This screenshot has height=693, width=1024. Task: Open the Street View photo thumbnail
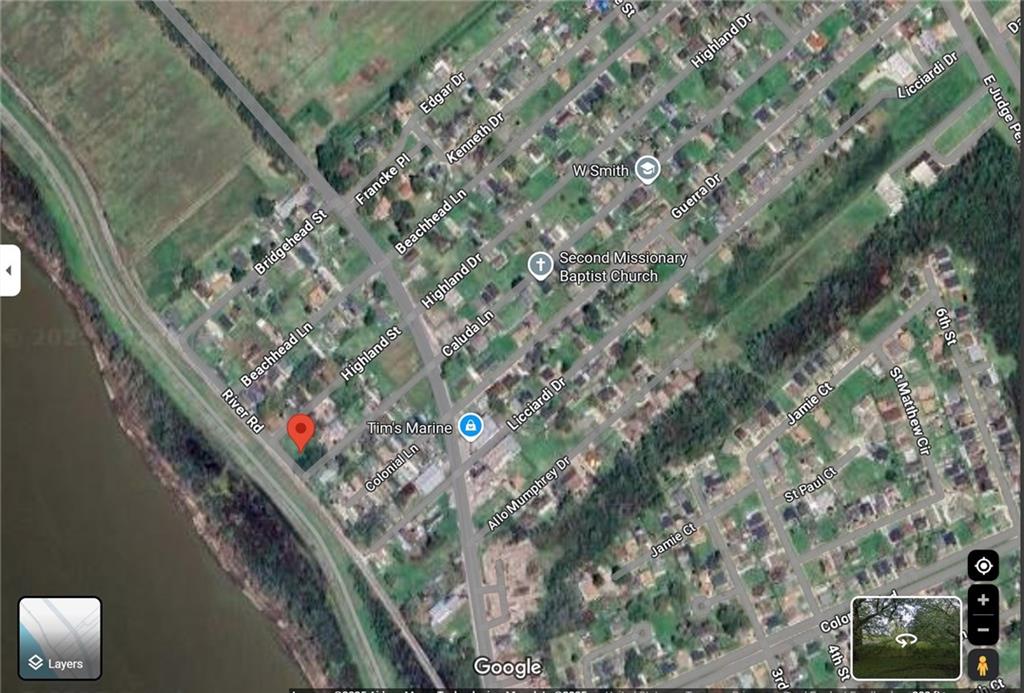(906, 638)
